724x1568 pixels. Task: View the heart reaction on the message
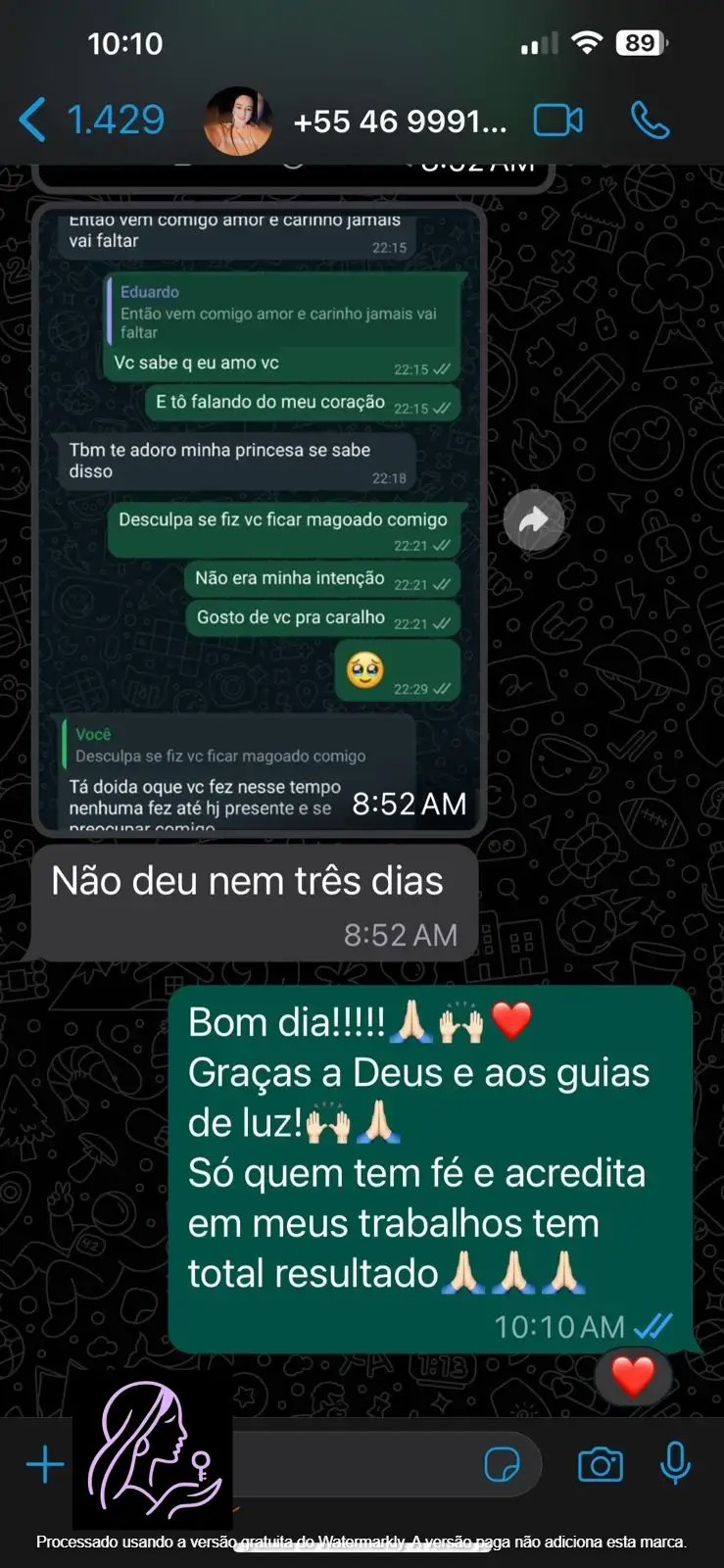pos(633,1376)
